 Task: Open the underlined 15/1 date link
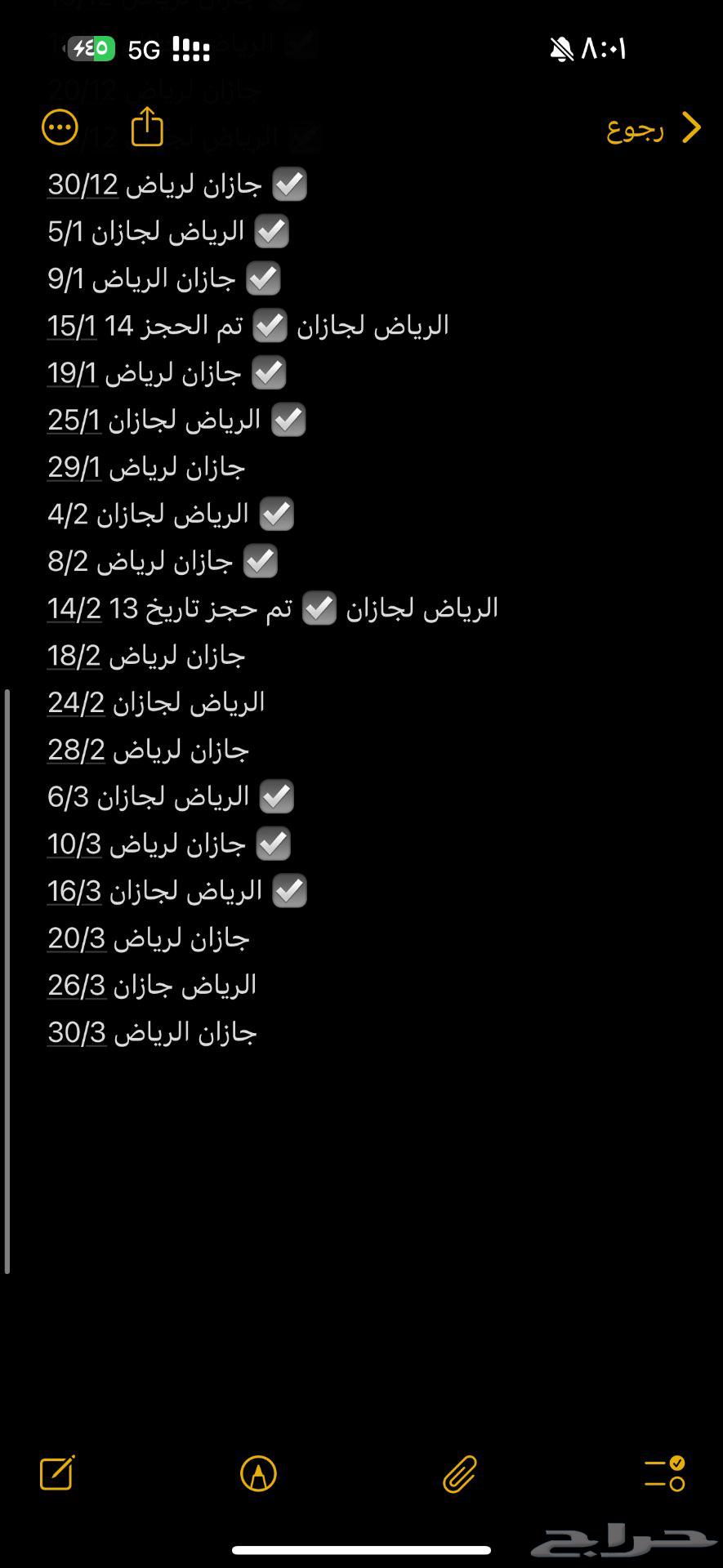tap(72, 326)
